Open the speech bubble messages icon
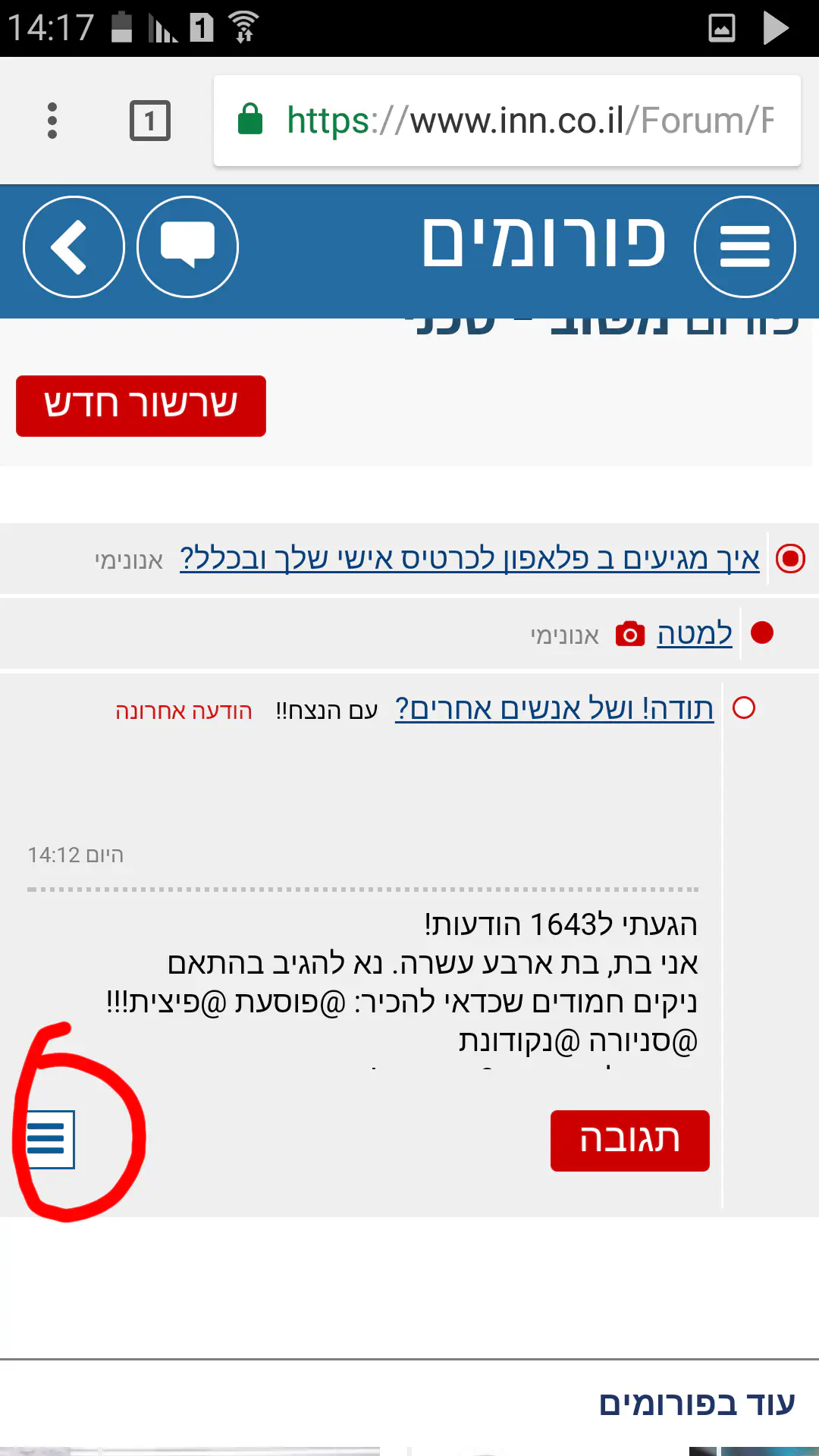The image size is (819, 1456). pyautogui.click(x=187, y=247)
